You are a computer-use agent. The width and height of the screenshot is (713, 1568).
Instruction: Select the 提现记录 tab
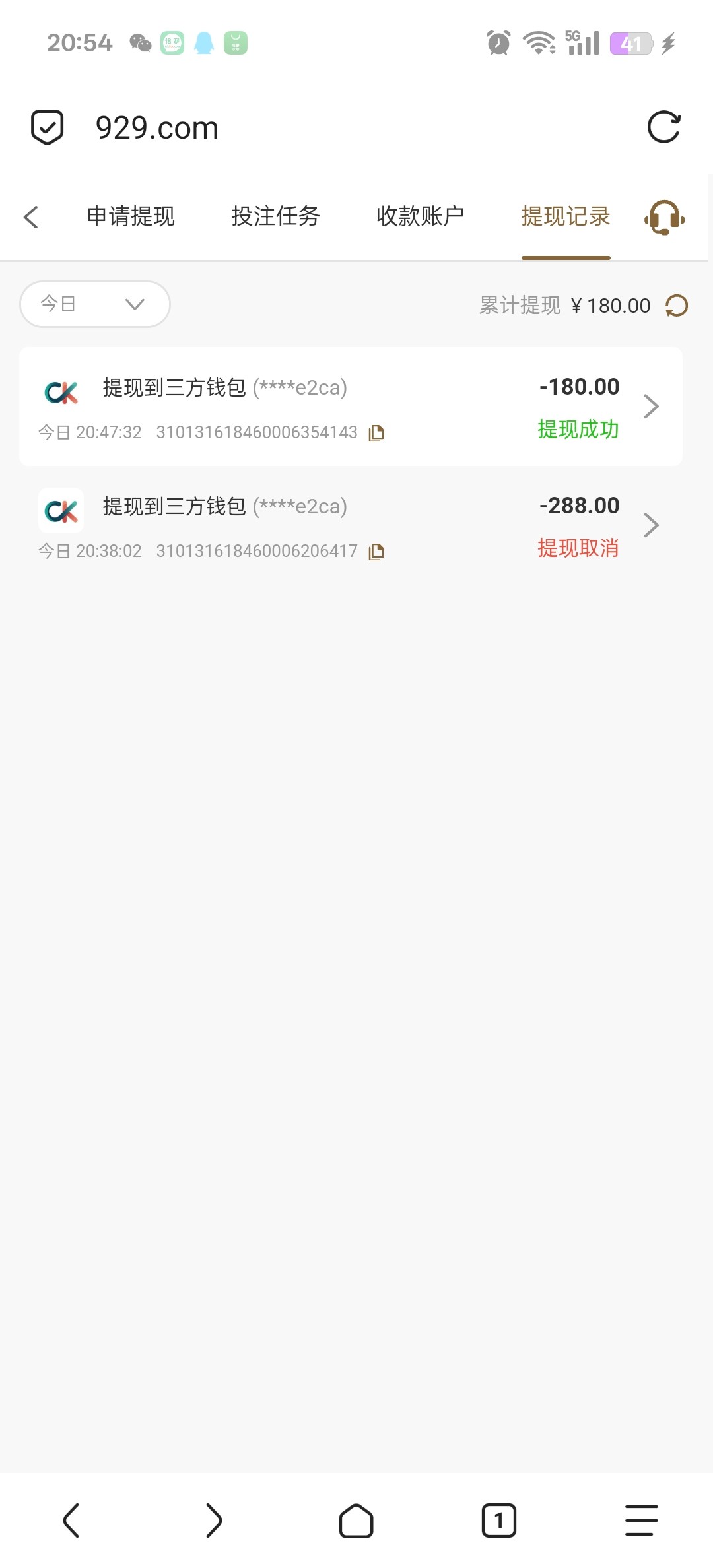click(565, 216)
